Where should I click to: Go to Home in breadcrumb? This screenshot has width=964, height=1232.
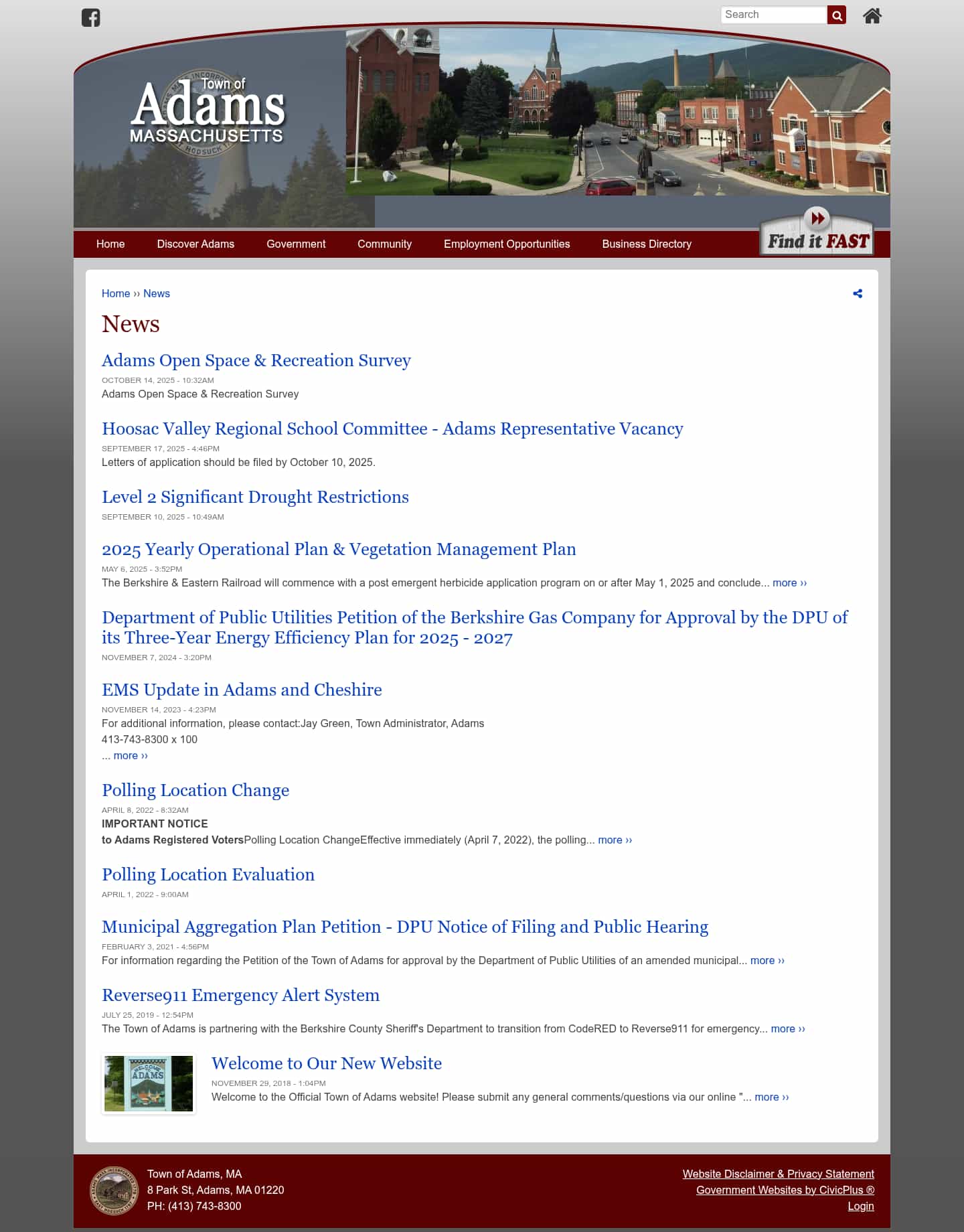(x=116, y=293)
